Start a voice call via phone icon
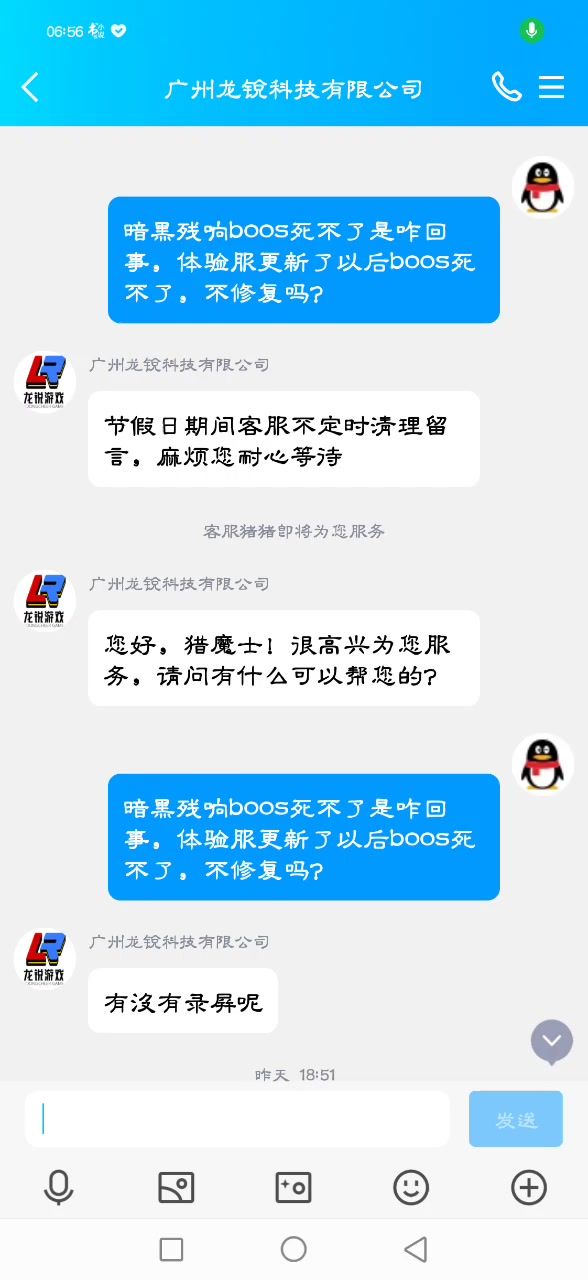 pos(506,87)
